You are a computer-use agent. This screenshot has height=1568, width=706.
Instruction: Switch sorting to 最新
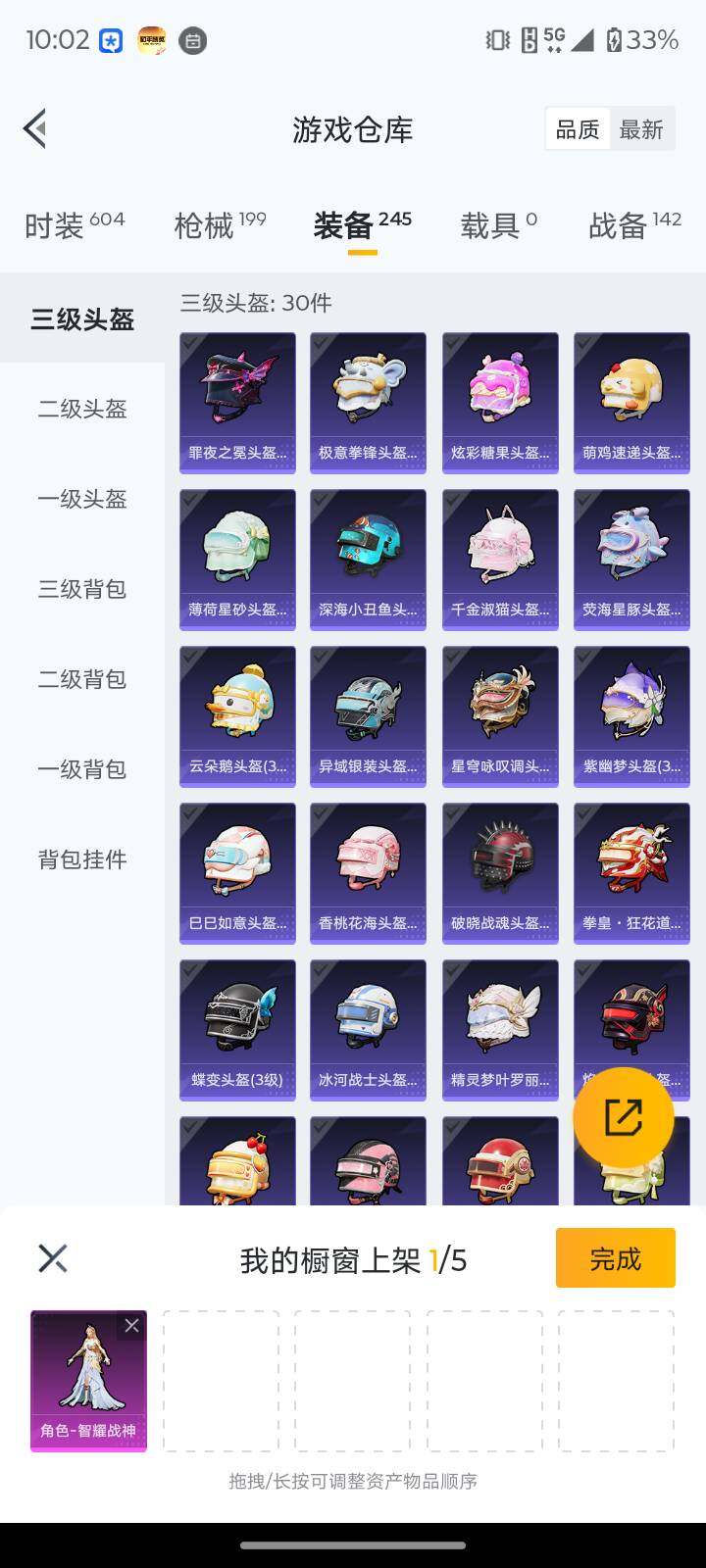642,128
